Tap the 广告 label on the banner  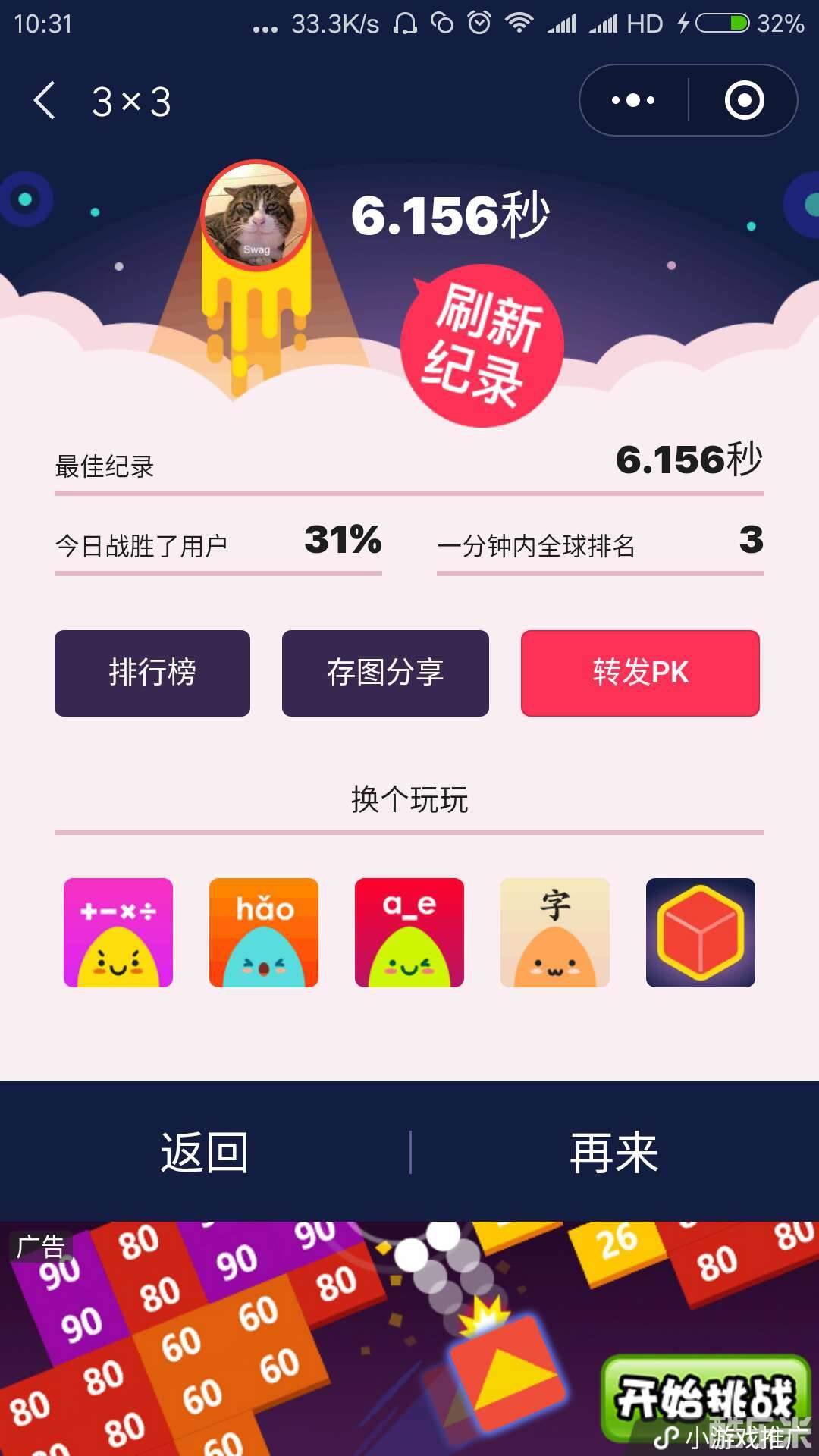(40, 1242)
